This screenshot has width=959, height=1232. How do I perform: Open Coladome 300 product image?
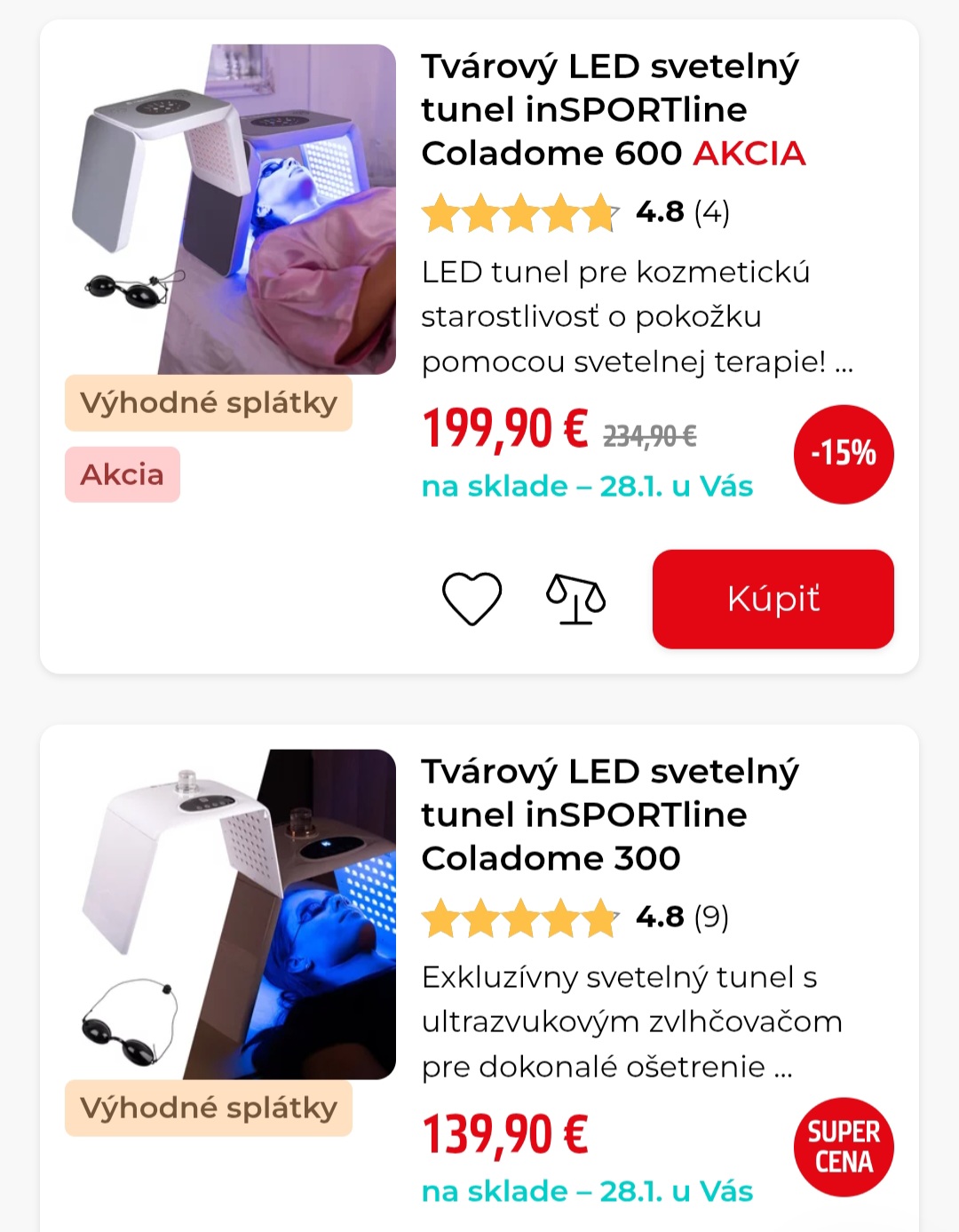[x=233, y=915]
